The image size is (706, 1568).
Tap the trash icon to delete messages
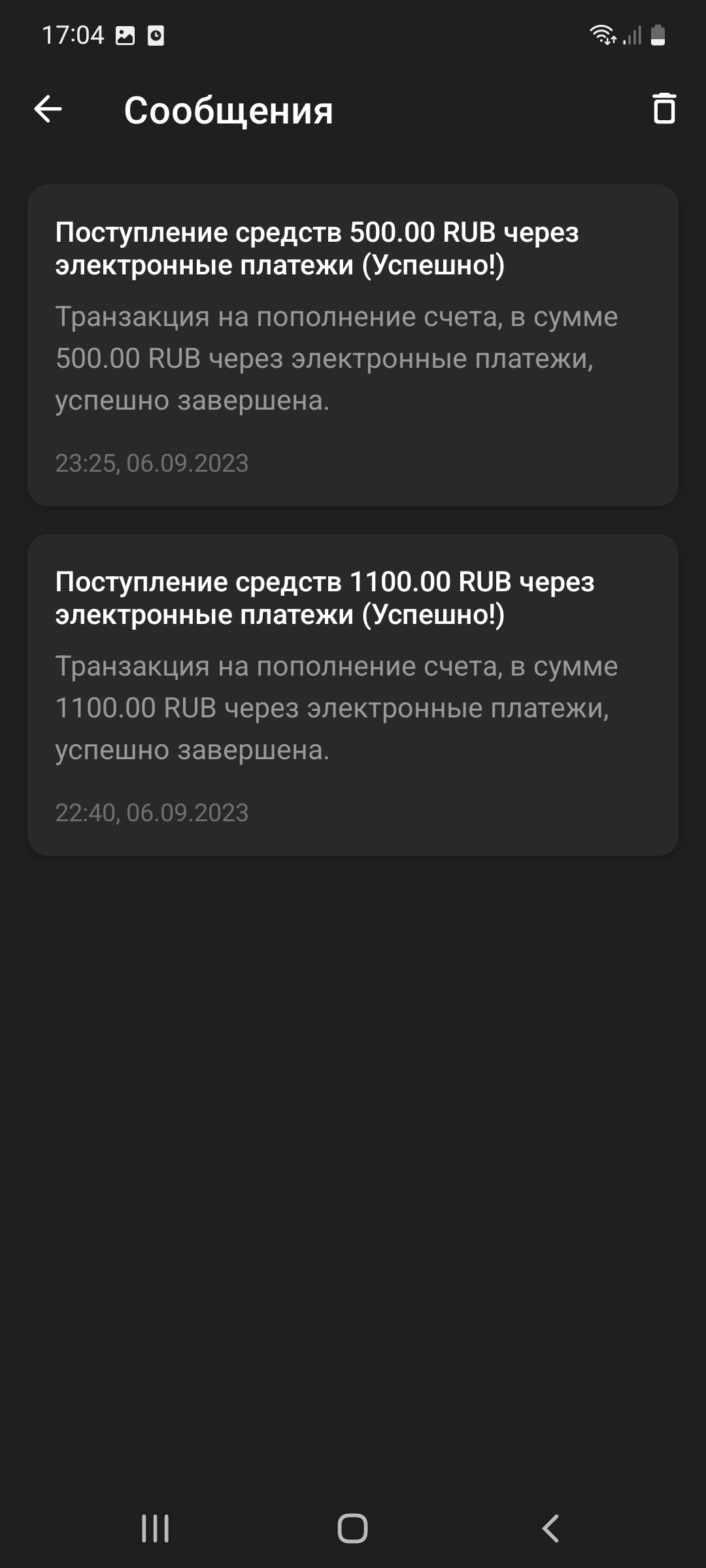(664, 108)
